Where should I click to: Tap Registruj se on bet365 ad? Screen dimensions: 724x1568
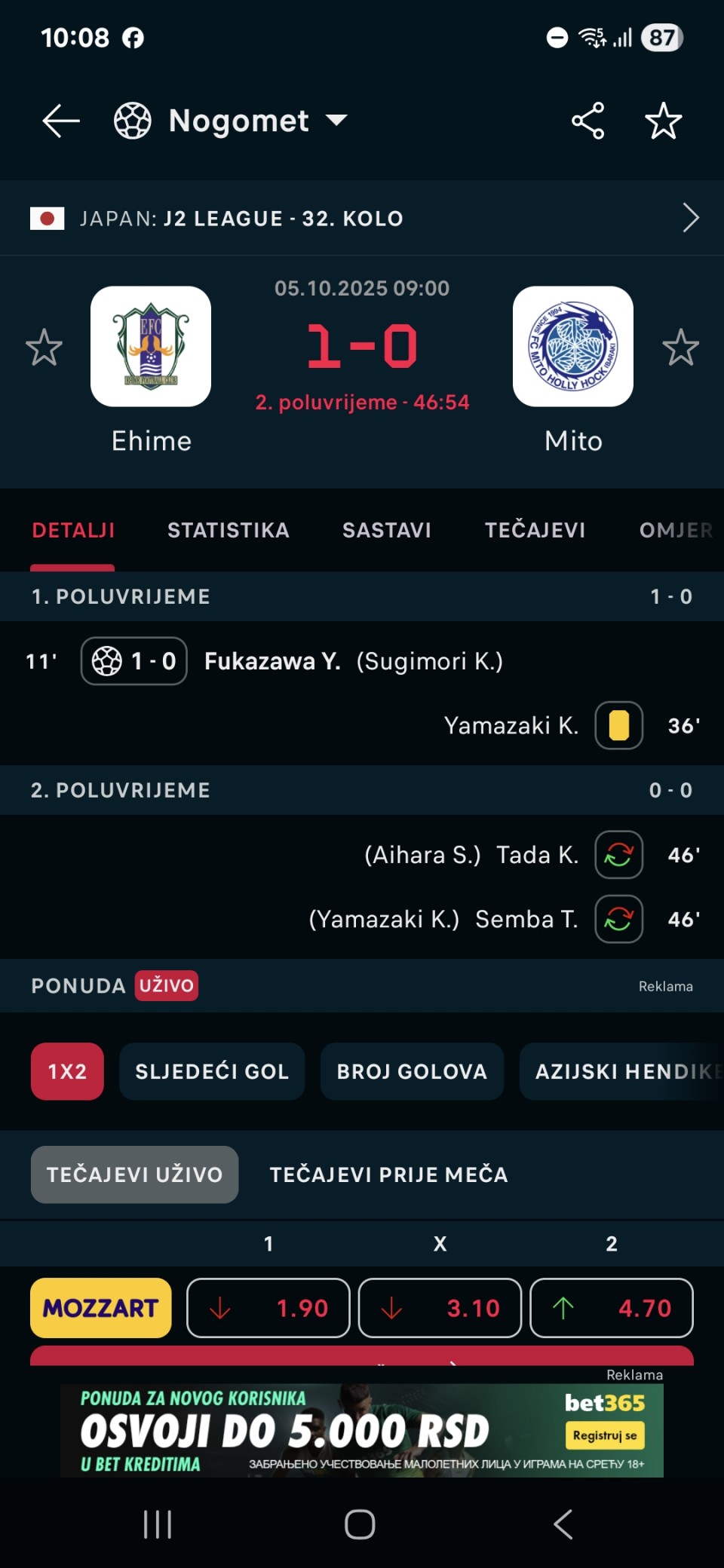pos(605,1435)
